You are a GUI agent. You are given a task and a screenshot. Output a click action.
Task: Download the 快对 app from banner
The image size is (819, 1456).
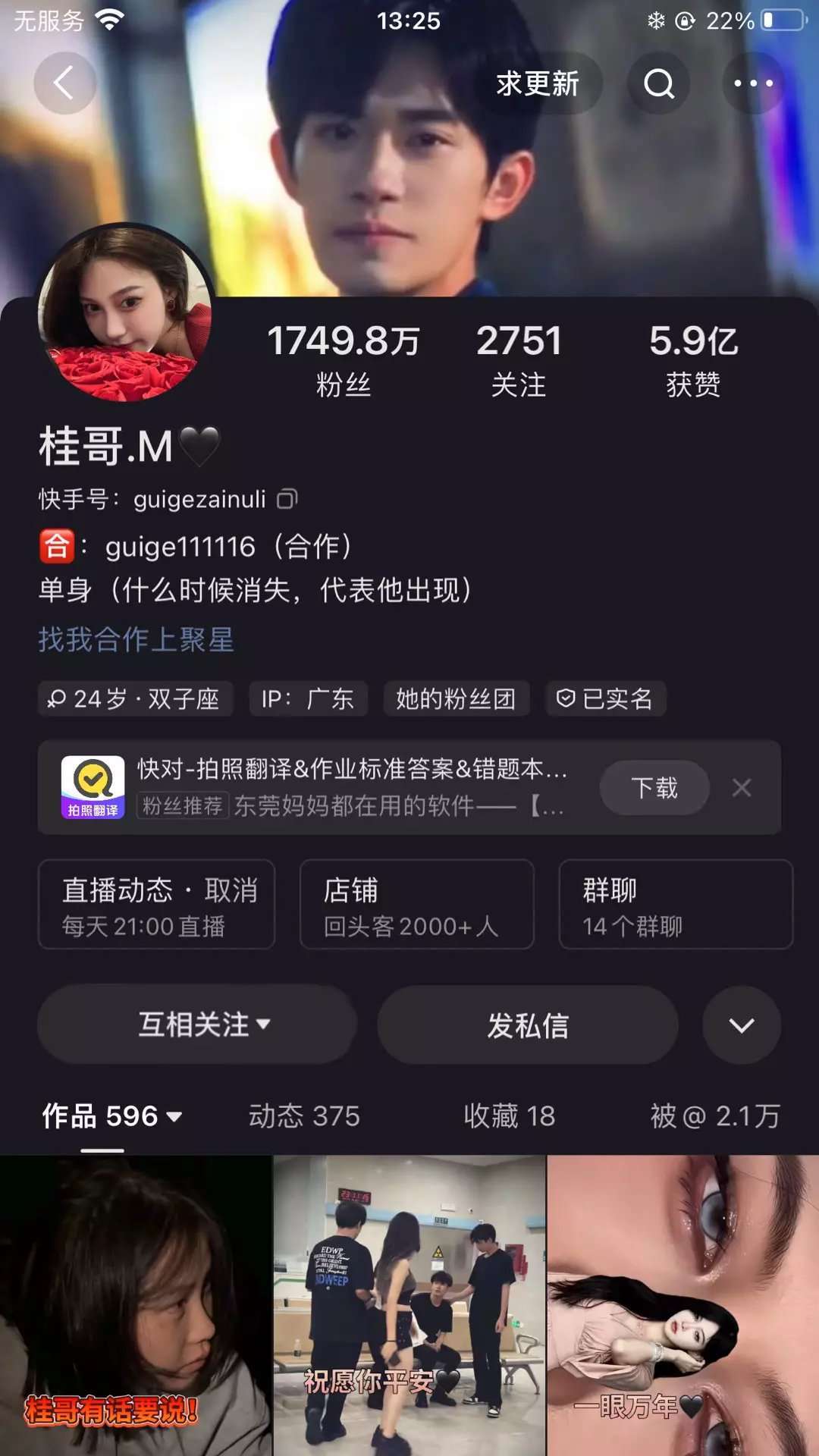coord(654,788)
